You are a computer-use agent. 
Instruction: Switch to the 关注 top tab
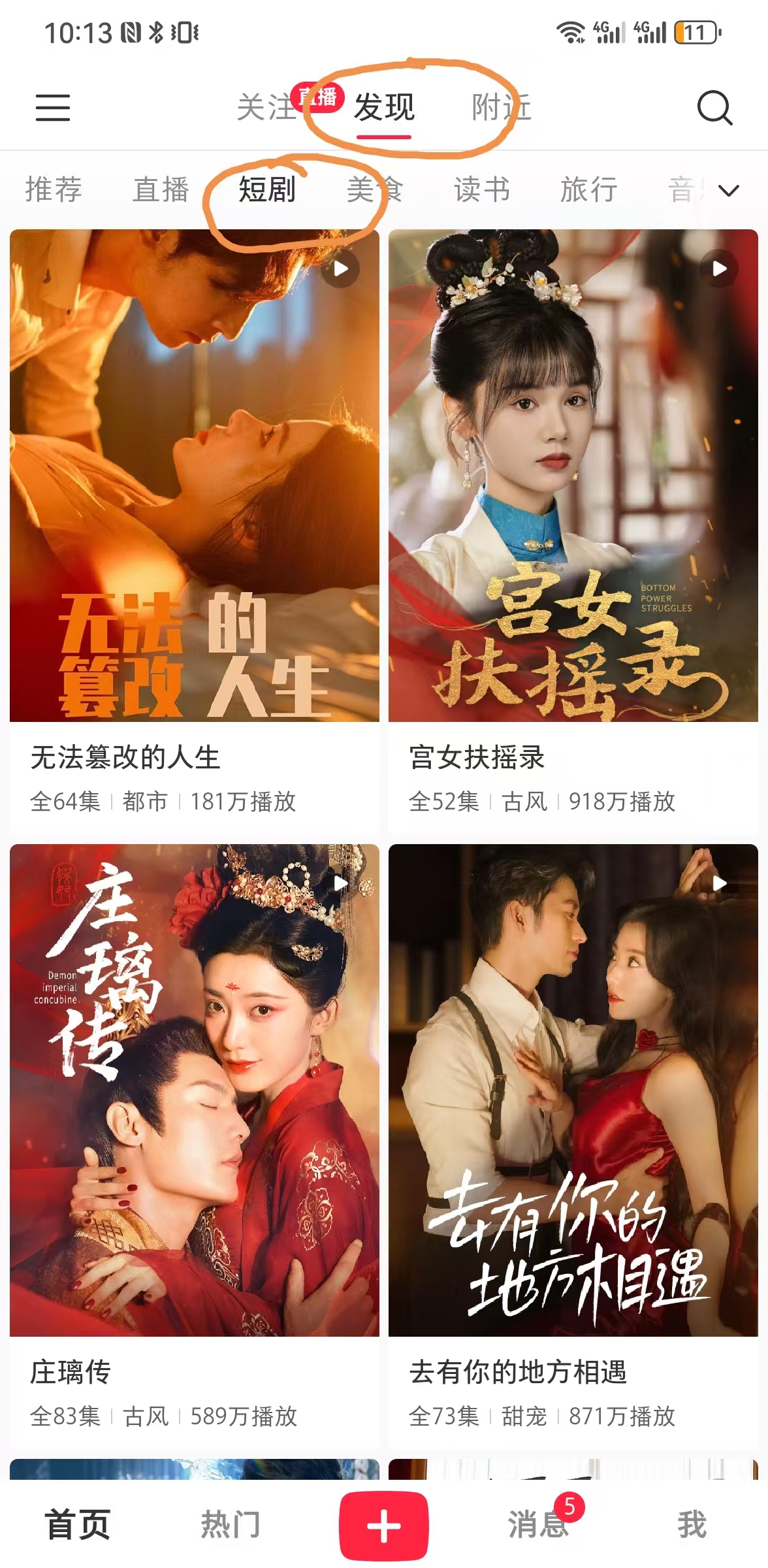coord(266,108)
